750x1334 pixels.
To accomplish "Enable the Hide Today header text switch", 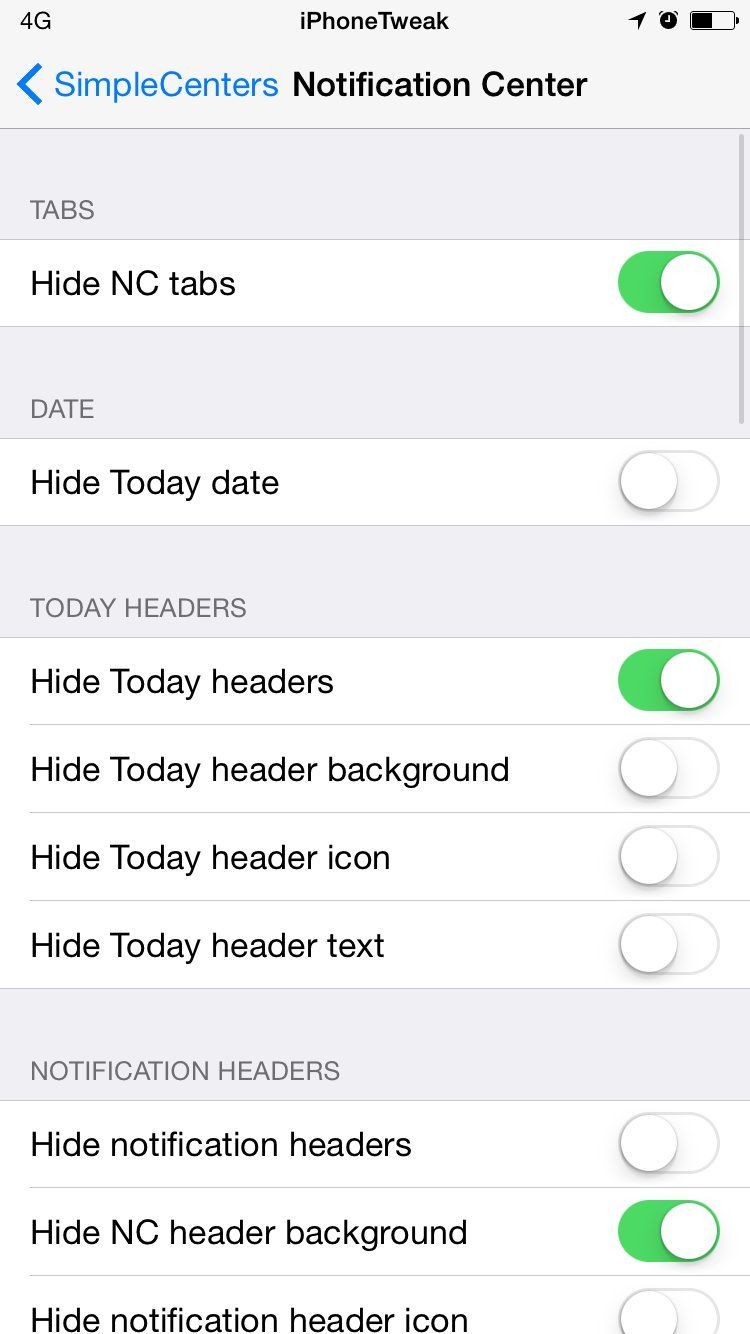I will [668, 945].
